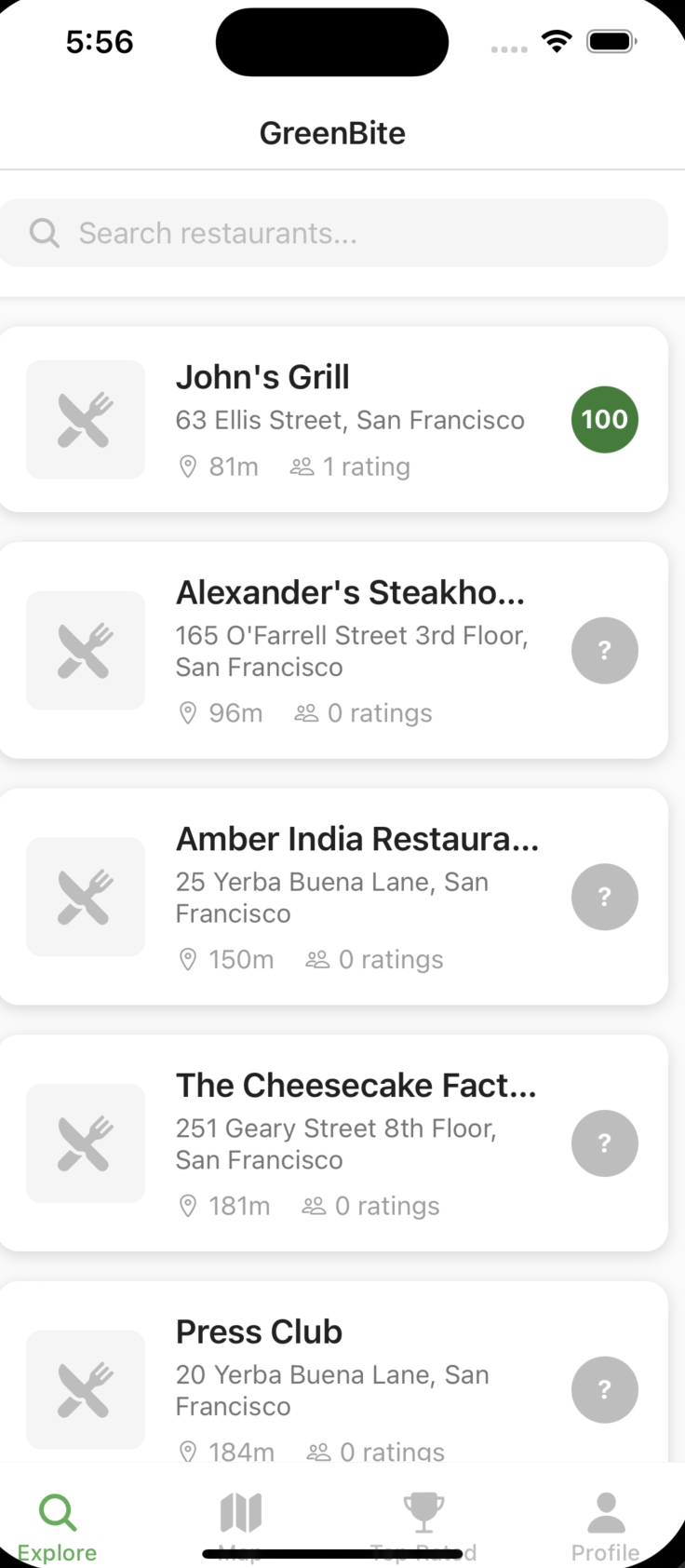685x1568 pixels.
Task: Open the Profile icon
Action: (605, 1507)
